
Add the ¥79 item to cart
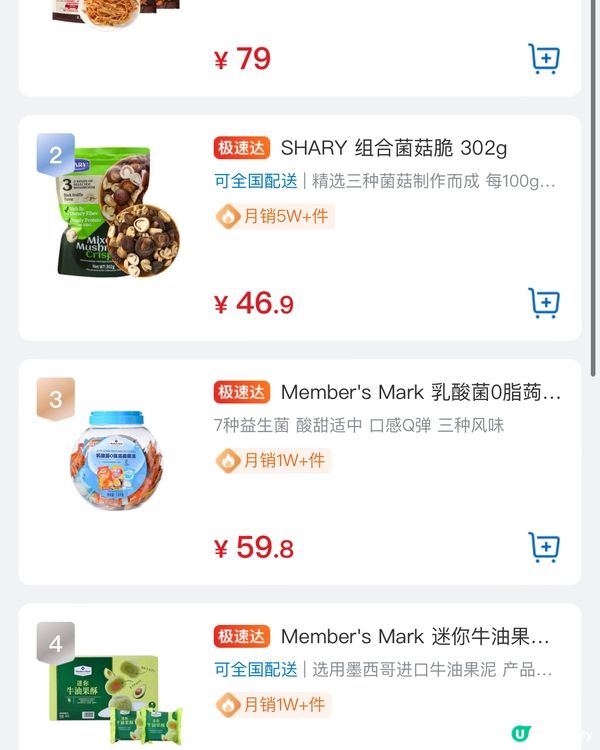click(x=543, y=59)
